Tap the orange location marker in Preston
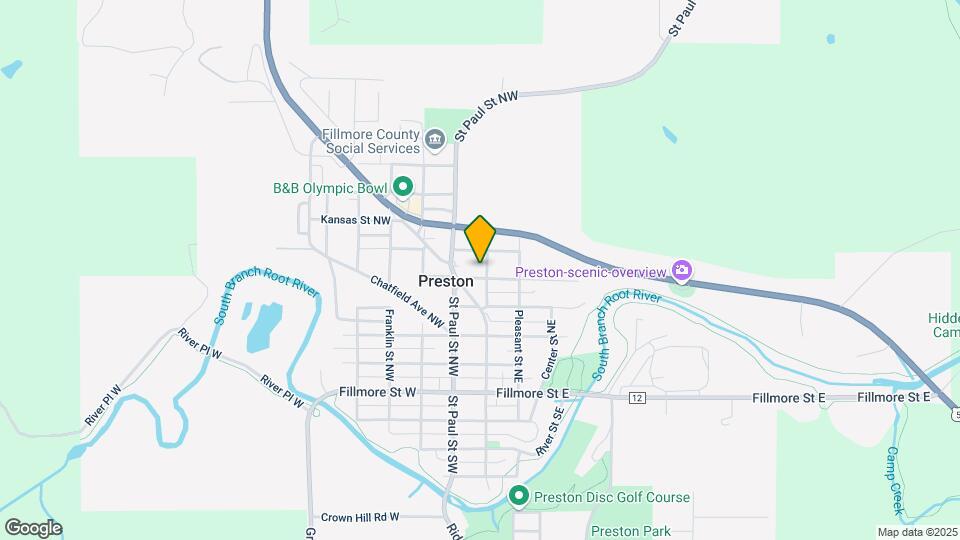Viewport: 960px width, 540px height. pos(480,239)
